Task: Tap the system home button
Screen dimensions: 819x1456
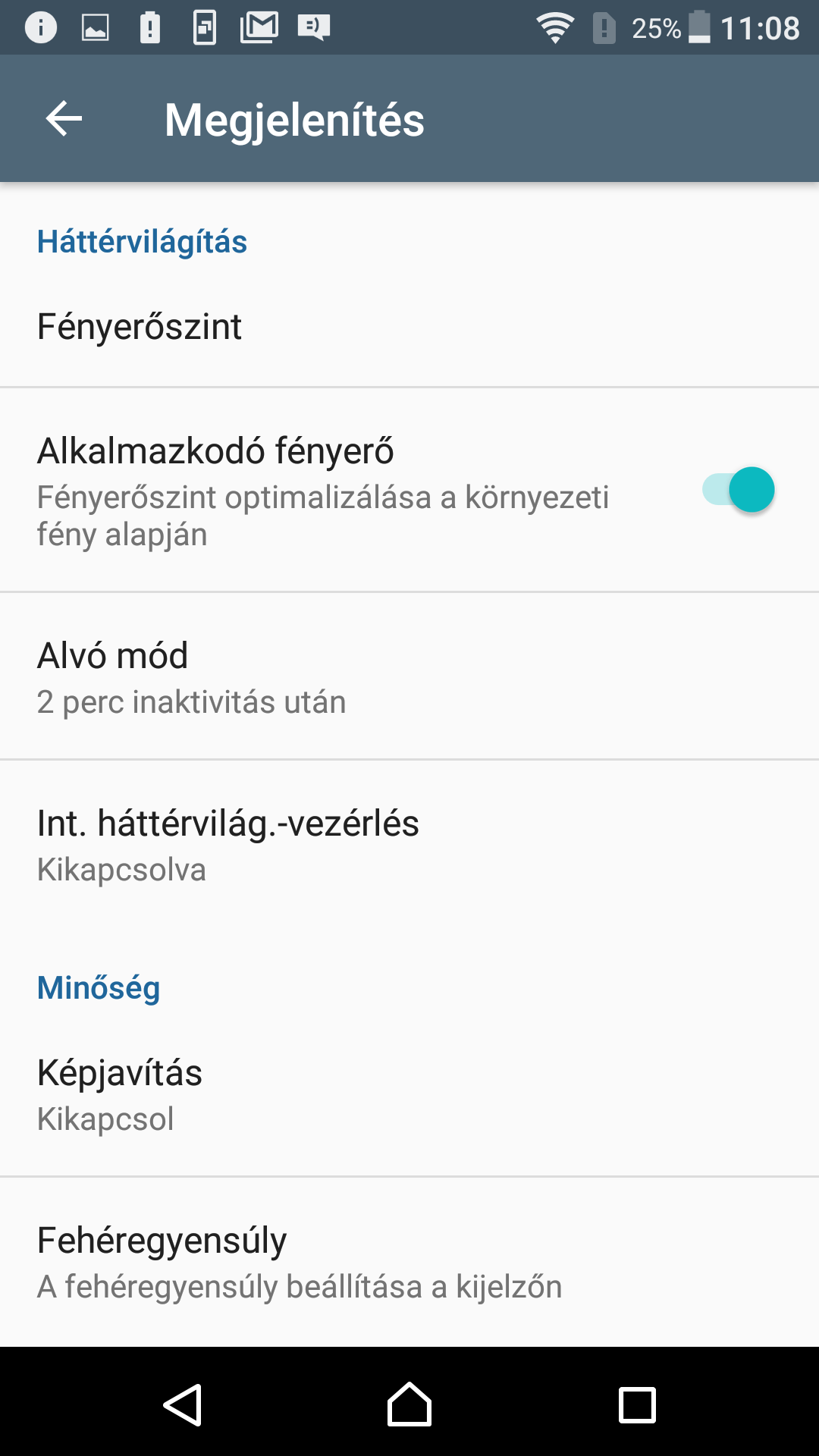Action: click(409, 1405)
